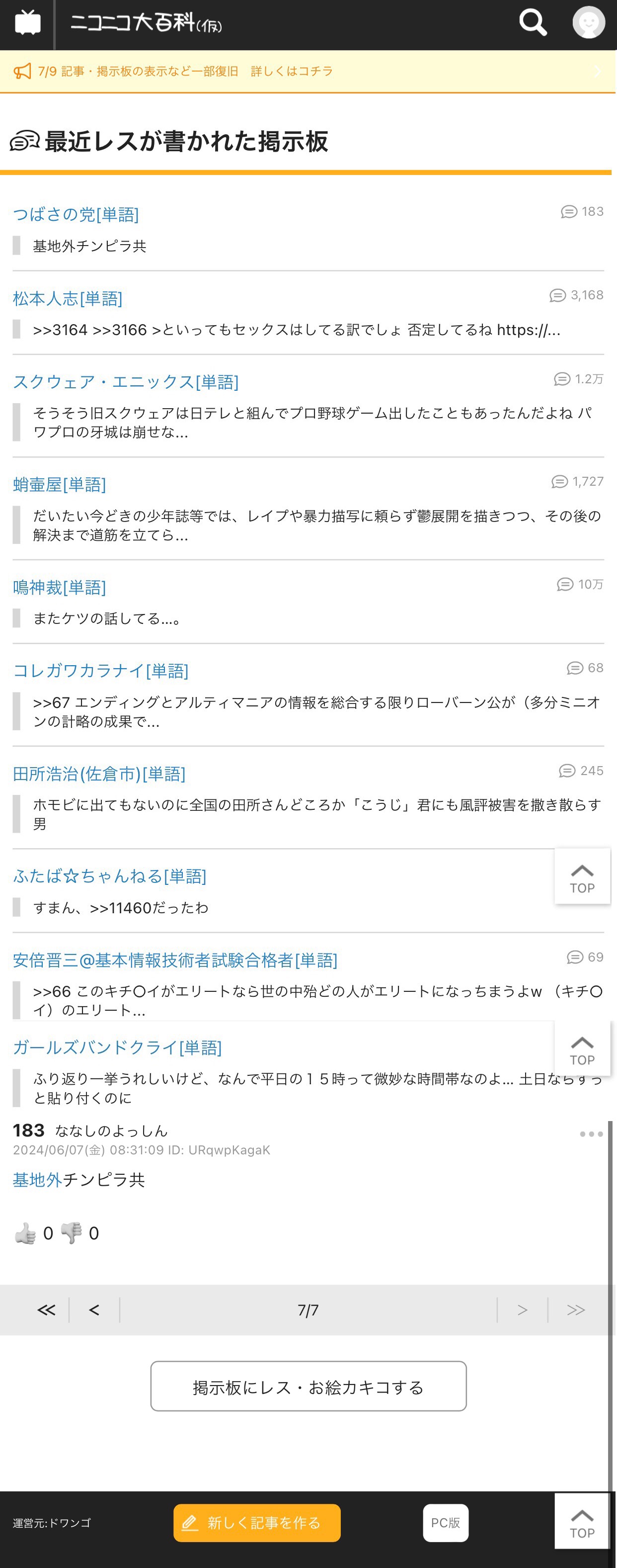617x1568 pixels.
Task: Create a new article with 新しく記事を作る
Action: click(x=257, y=1523)
